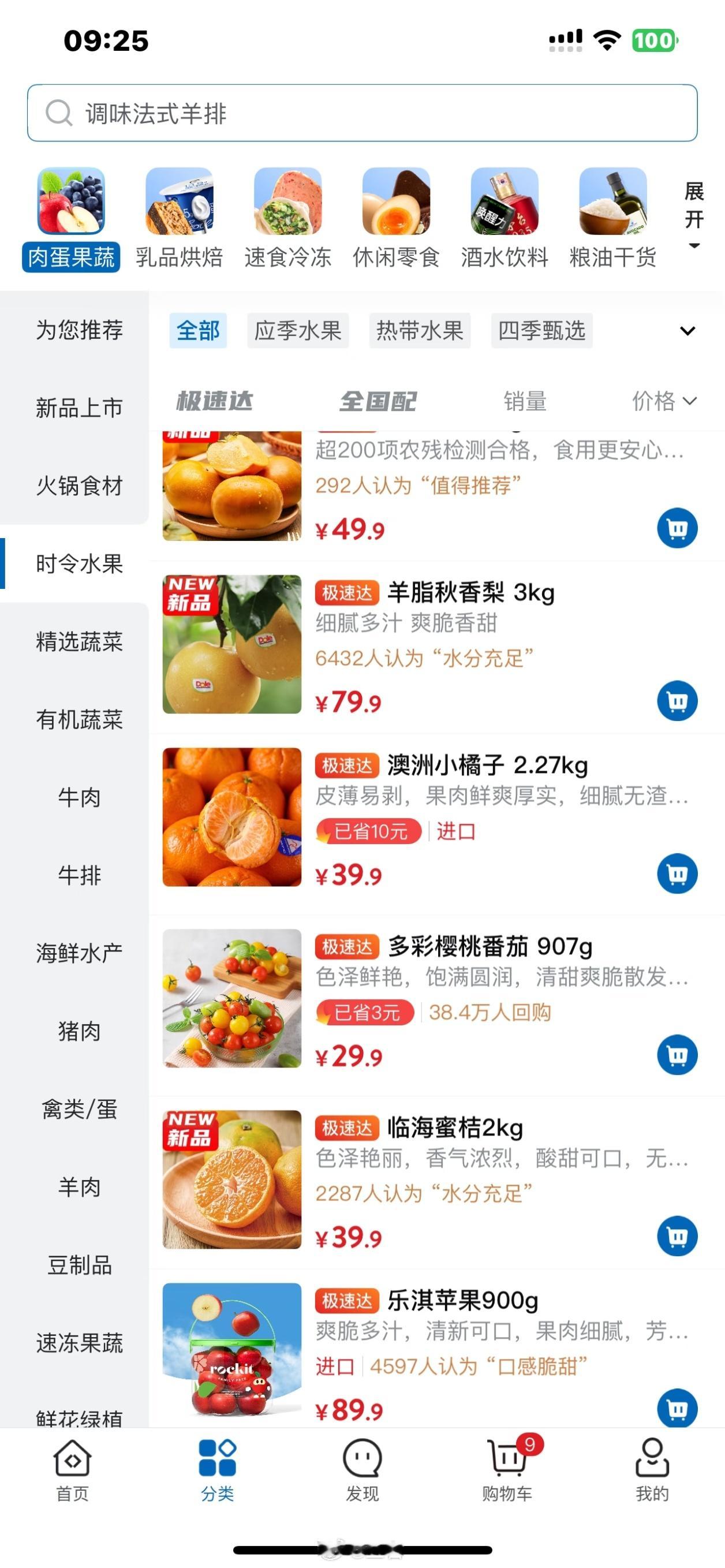Viewport: 725px width, 1568px height.
Task: Switch to the 全国配 delivery tab
Action: [x=378, y=401]
